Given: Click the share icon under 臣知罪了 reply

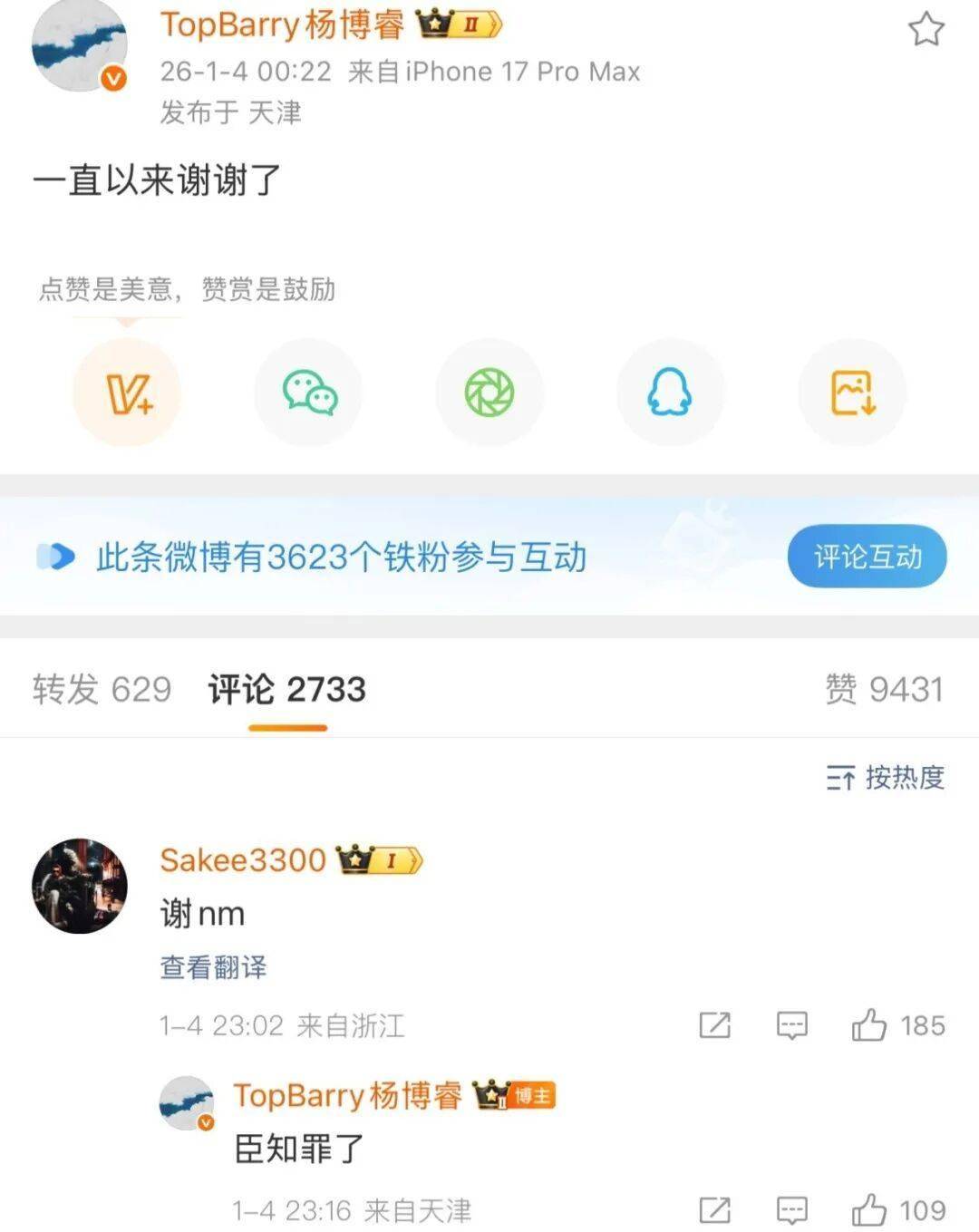Looking at the screenshot, I should pyautogui.click(x=715, y=1208).
